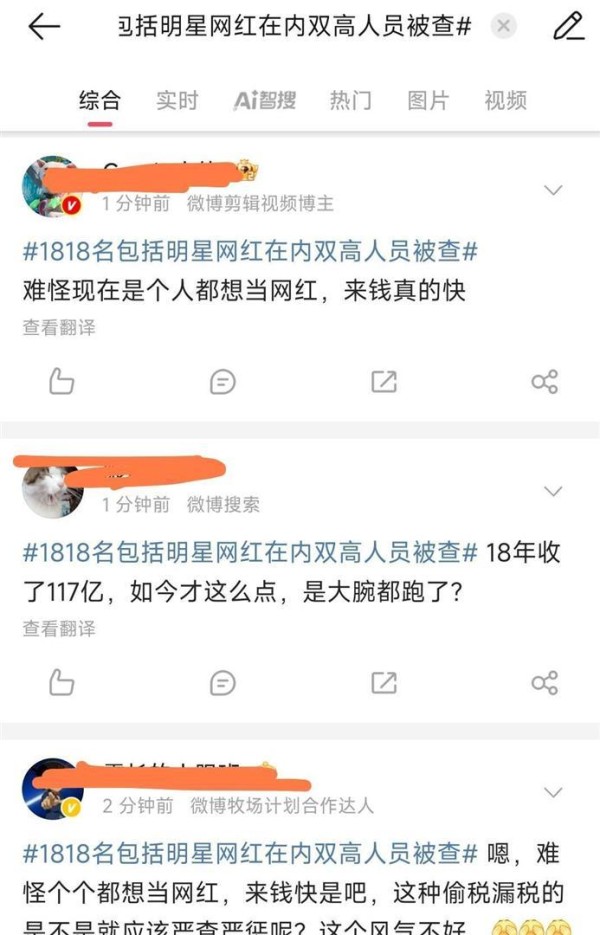The image size is (600, 935).
Task: Share the 来钱真的快 post
Action: tap(544, 381)
